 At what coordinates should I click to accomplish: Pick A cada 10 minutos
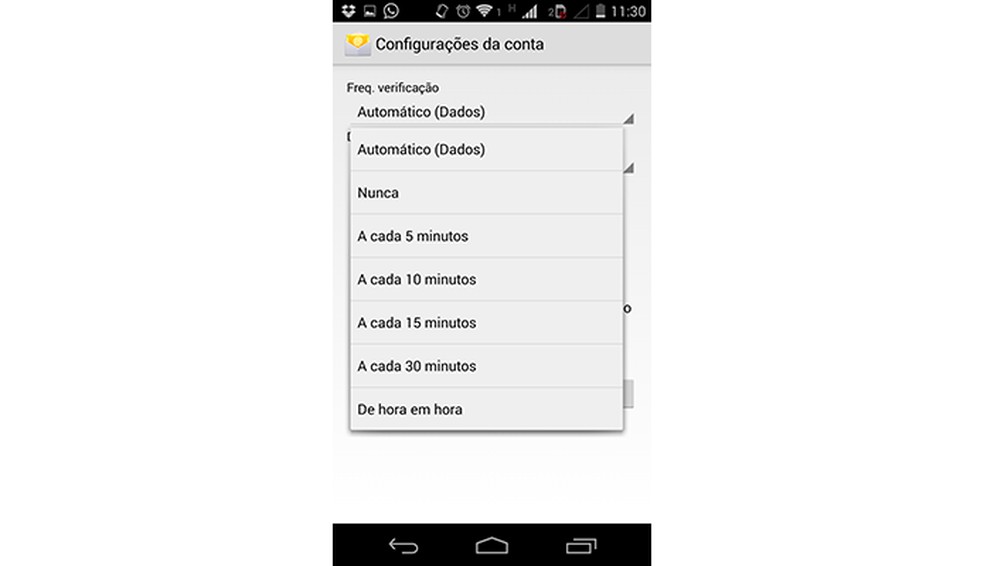click(486, 280)
